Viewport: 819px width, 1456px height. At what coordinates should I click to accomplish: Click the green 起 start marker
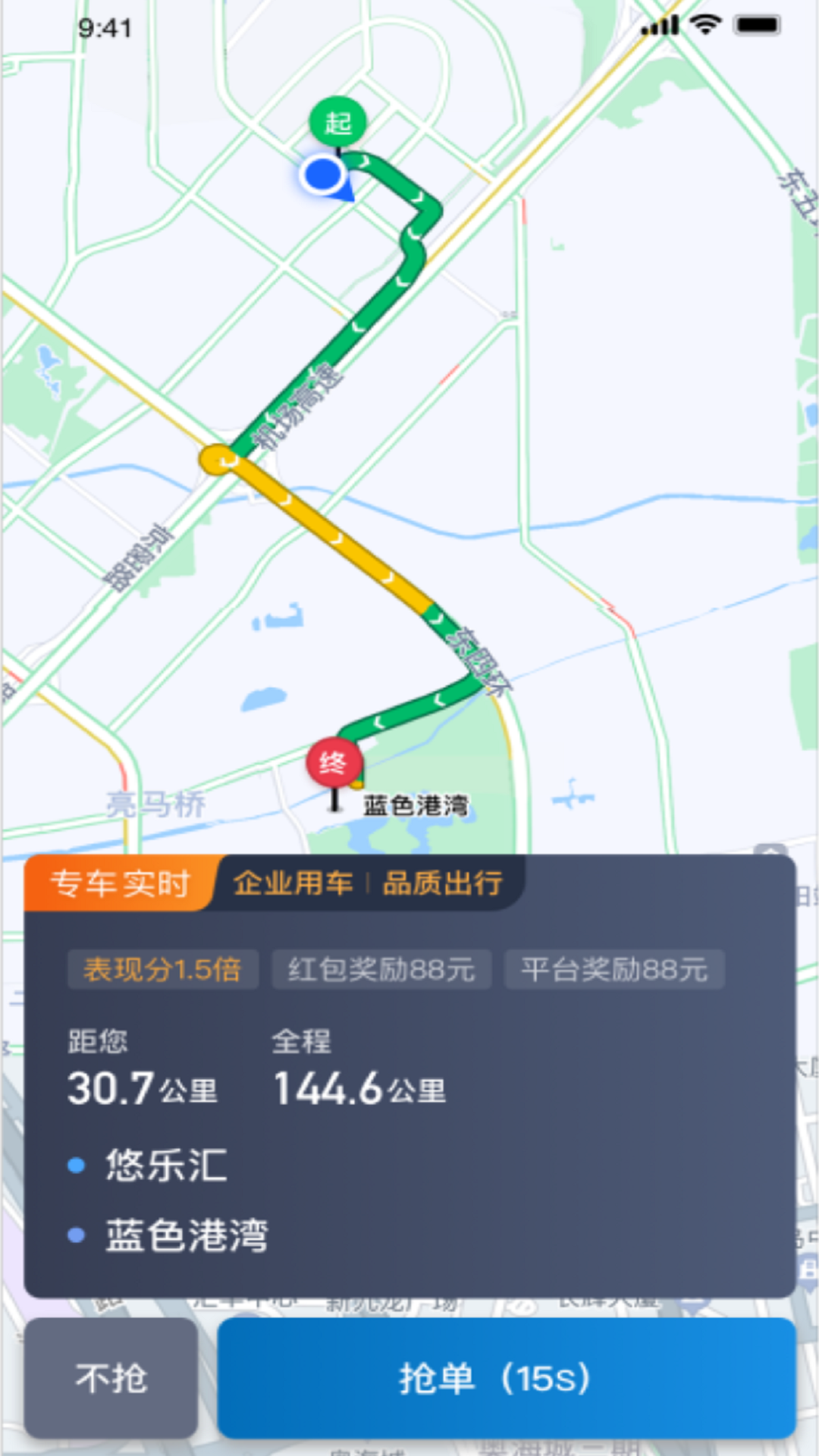click(x=338, y=121)
